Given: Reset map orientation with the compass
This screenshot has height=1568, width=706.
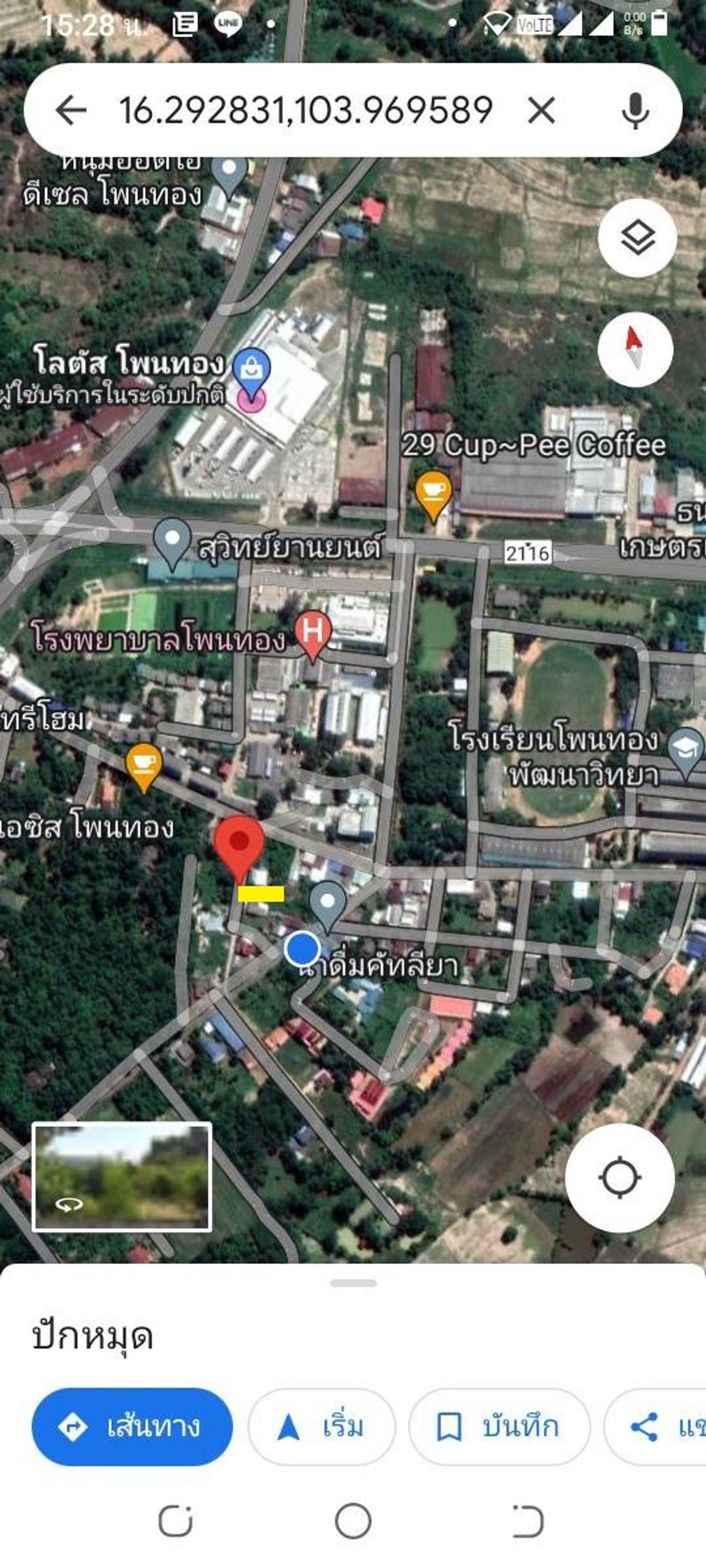Looking at the screenshot, I should 635,349.
